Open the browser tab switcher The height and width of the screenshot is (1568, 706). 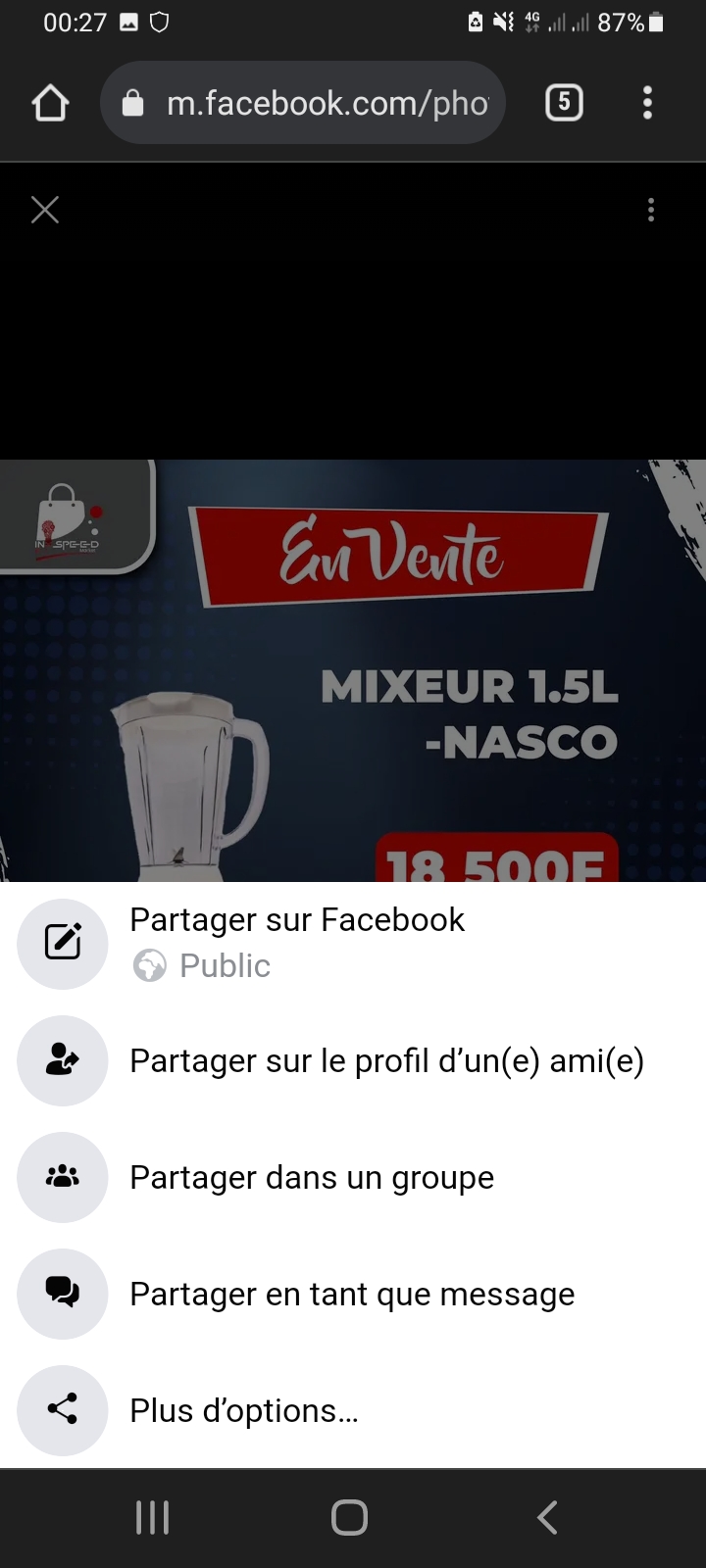click(564, 103)
